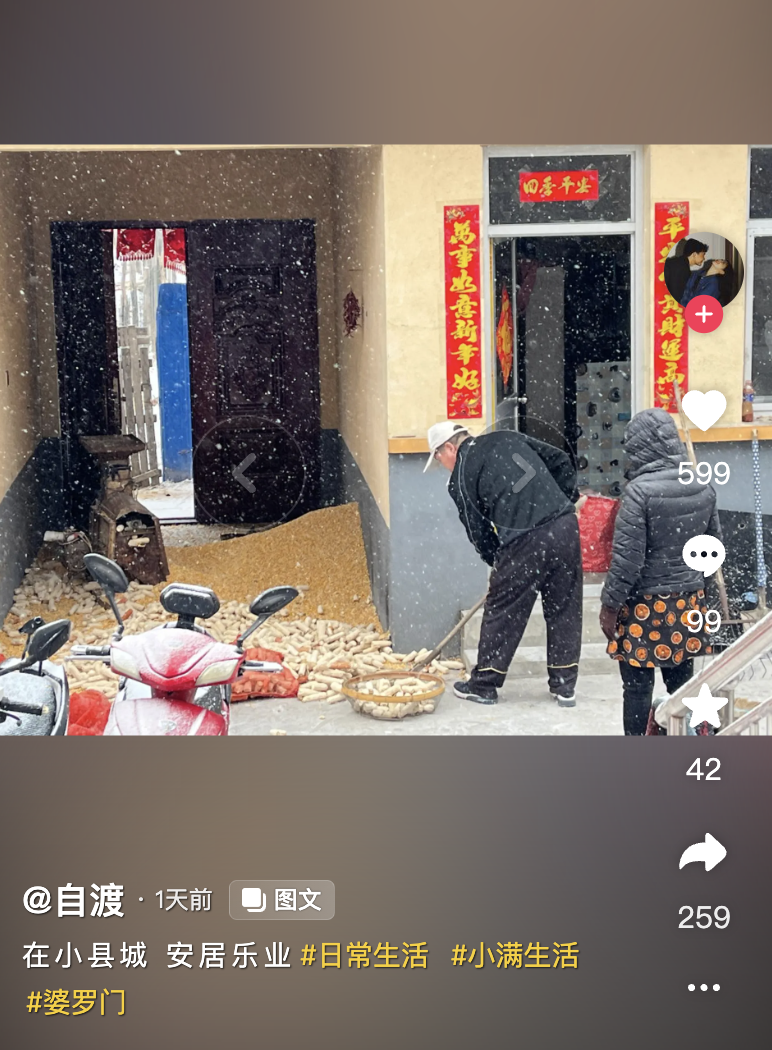This screenshot has height=1050, width=772.
Task: Open the #小满生活 hashtag
Action: [x=515, y=955]
